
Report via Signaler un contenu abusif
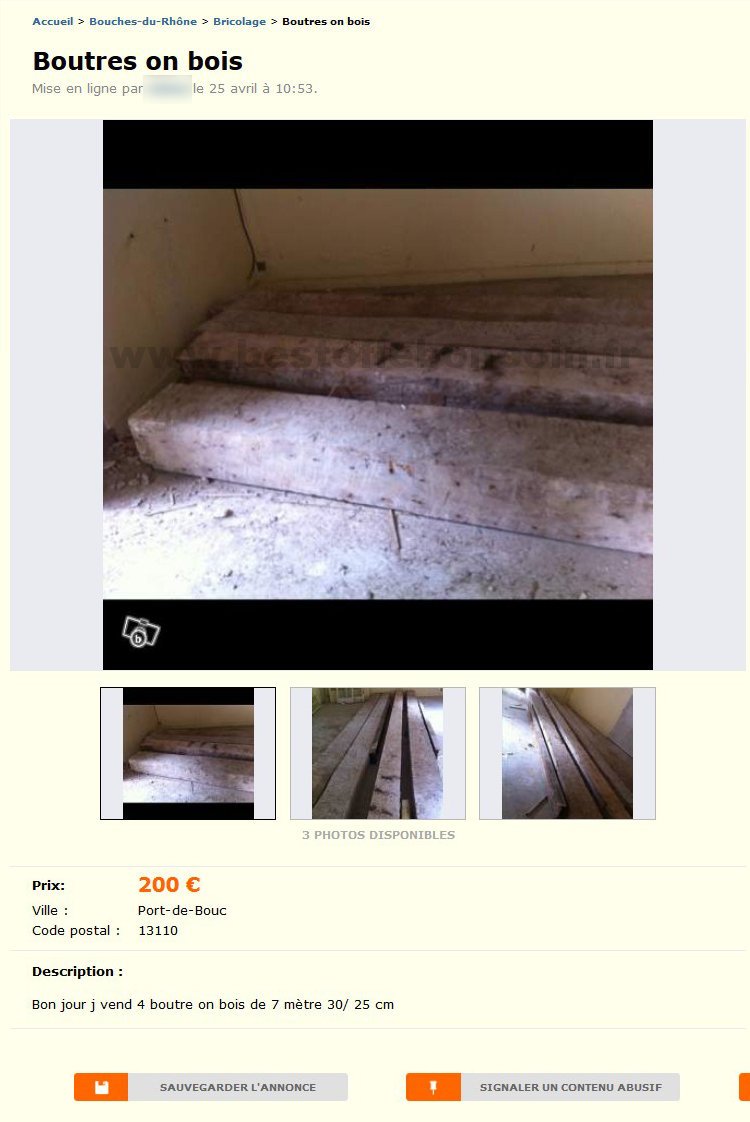(x=543, y=1087)
